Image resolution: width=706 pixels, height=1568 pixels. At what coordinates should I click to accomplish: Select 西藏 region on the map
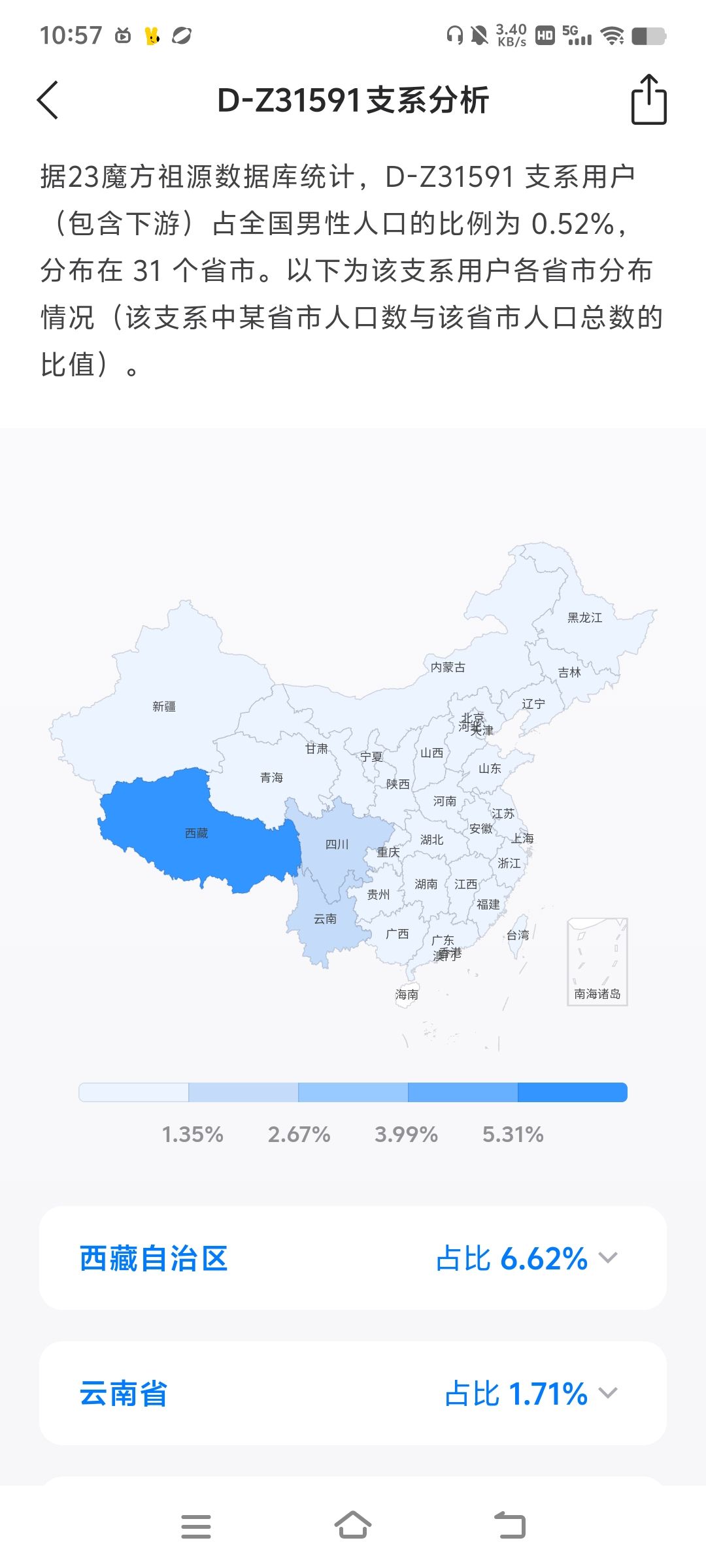point(196,833)
